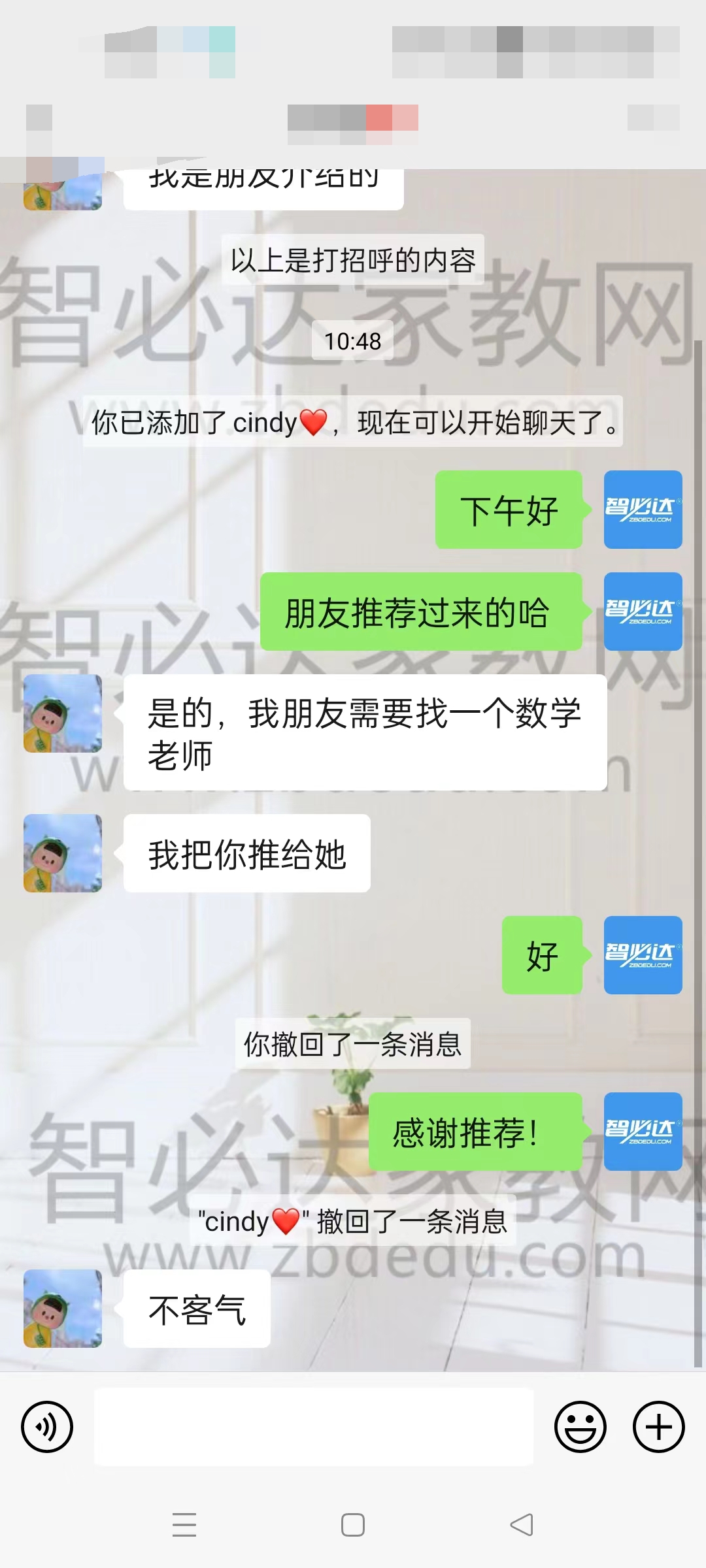Tap cindy's avatar beside 是的，我朋友需要找一个数学老师
The image size is (706, 1568).
point(63,713)
